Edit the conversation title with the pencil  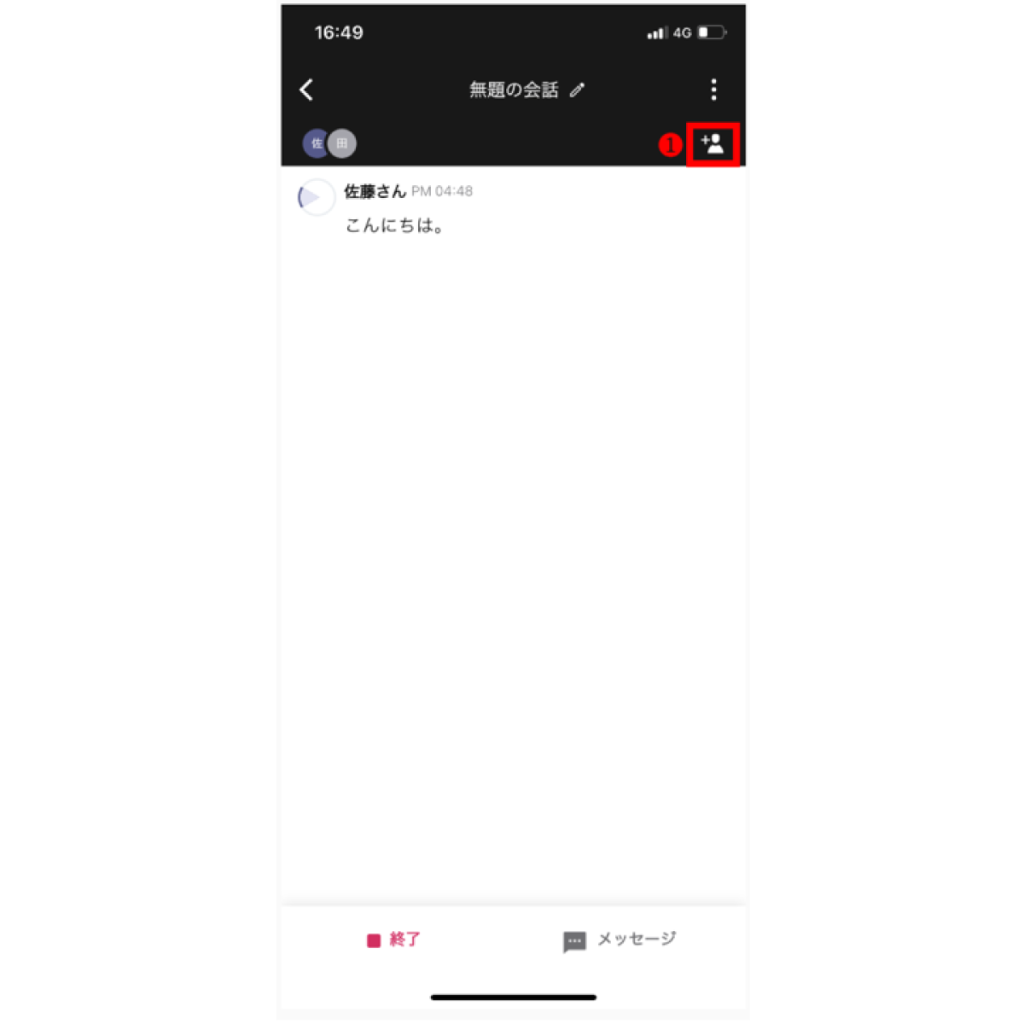(577, 90)
